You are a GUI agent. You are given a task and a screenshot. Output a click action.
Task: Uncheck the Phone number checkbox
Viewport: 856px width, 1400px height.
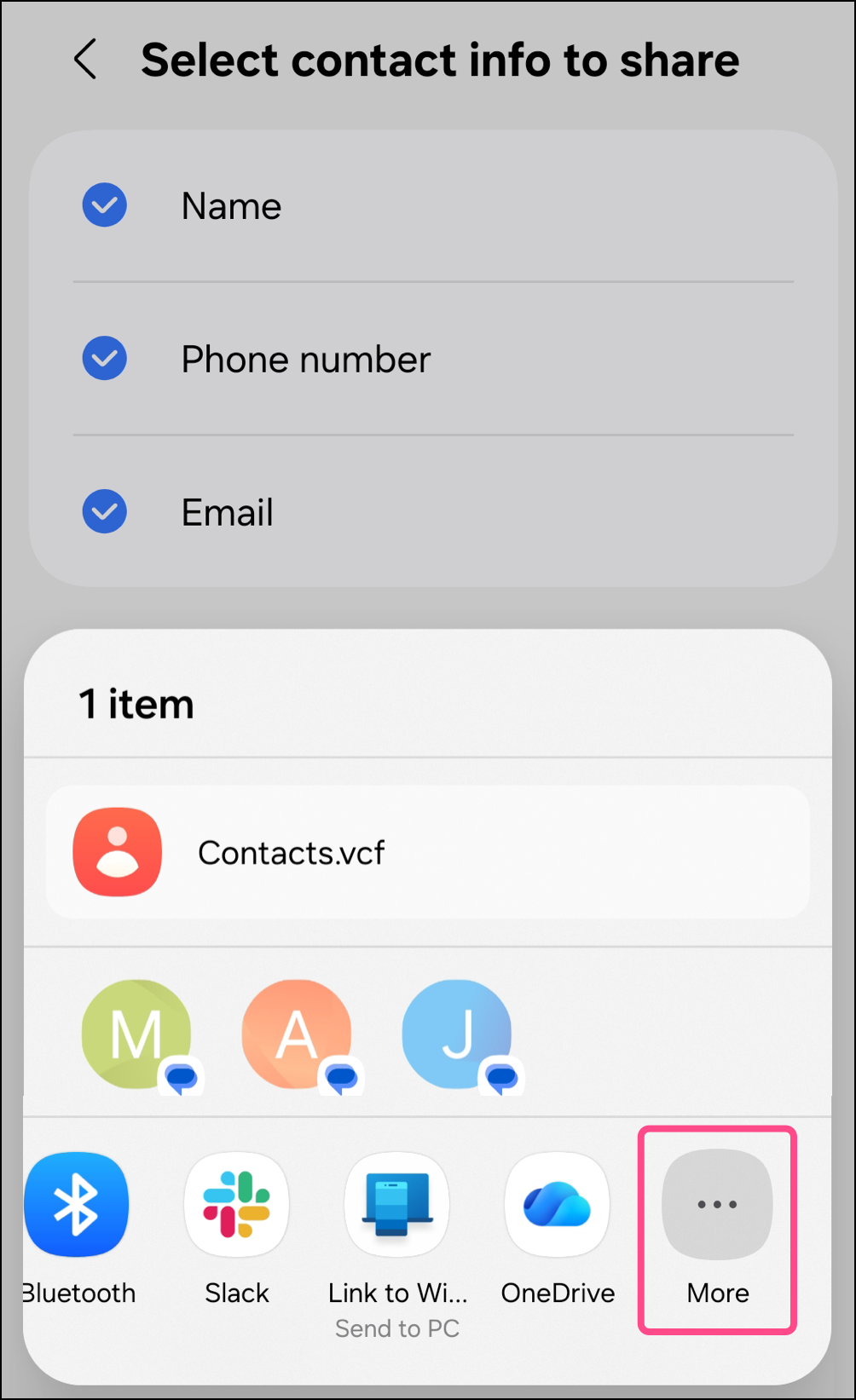(x=105, y=359)
